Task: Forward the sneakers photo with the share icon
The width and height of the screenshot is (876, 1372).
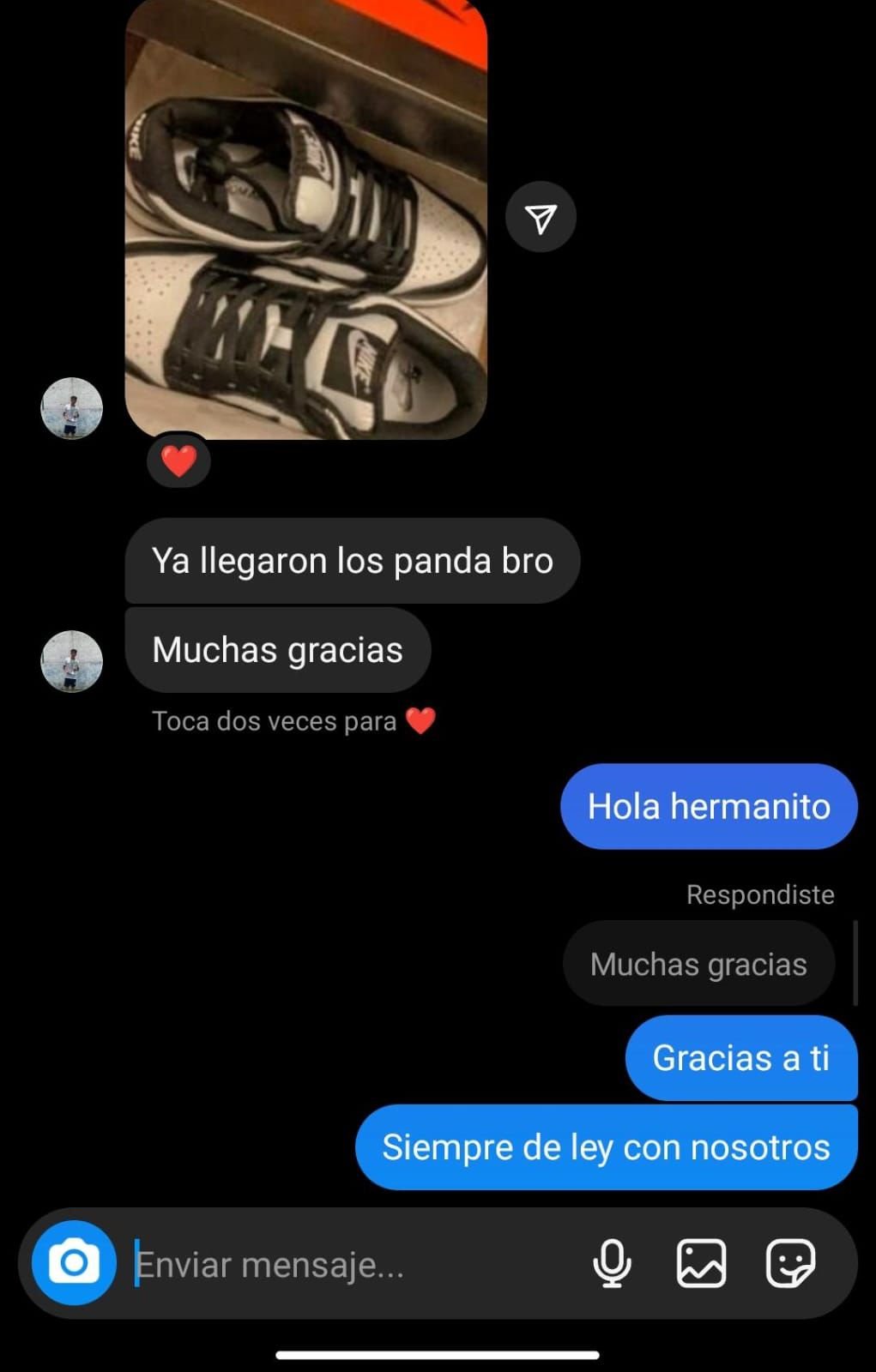Action: click(541, 218)
